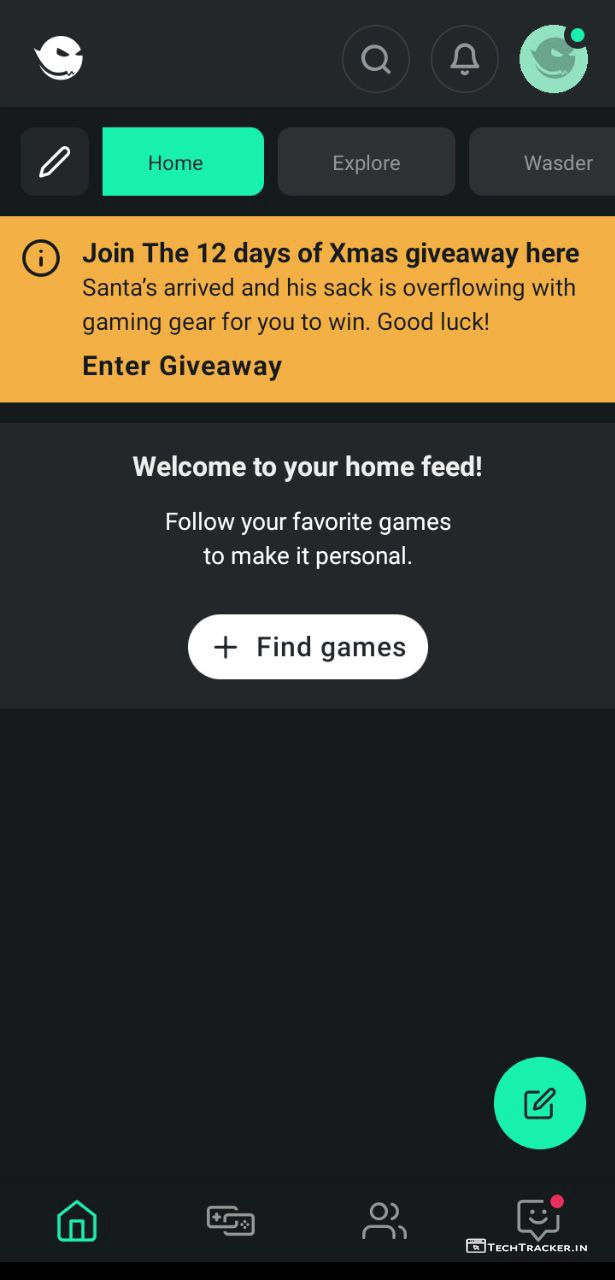Switch to the Explore tab
This screenshot has height=1280, width=615.
pyautogui.click(x=366, y=162)
